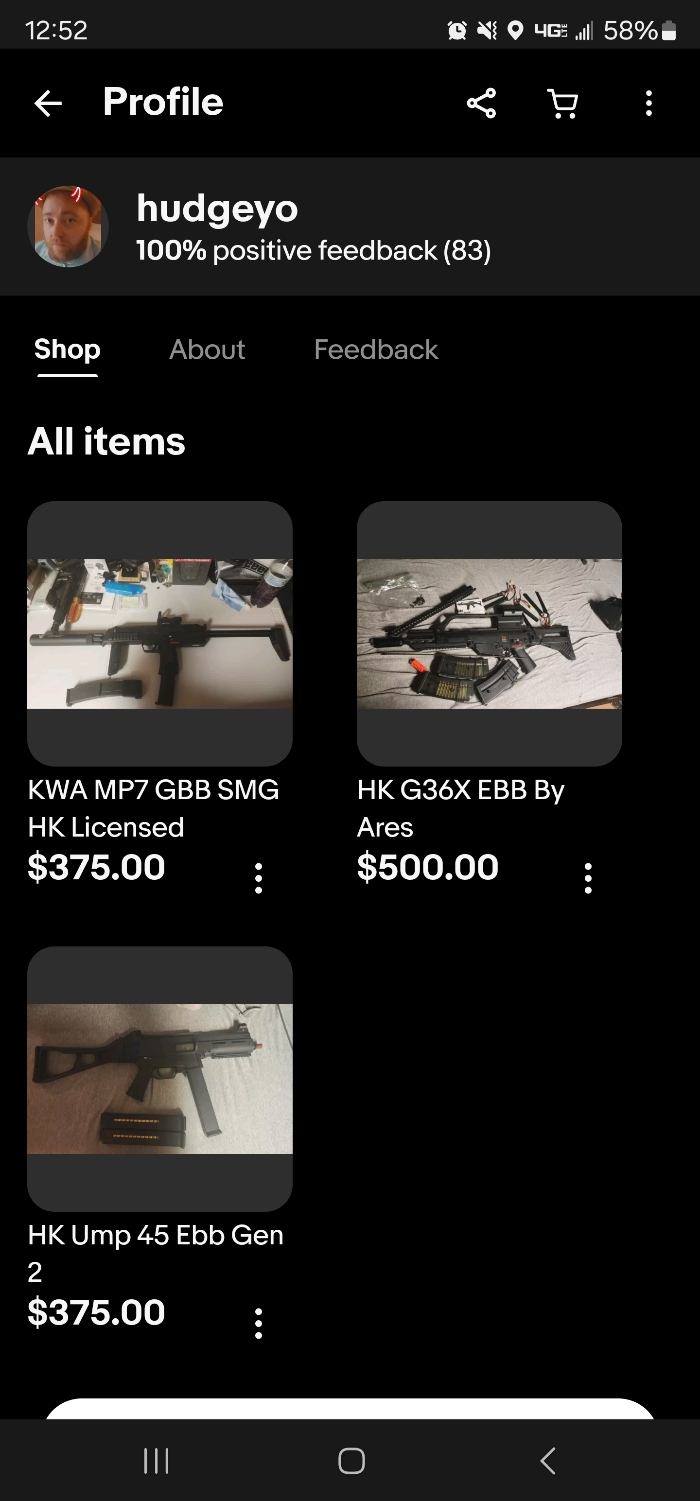The image size is (700, 1501).
Task: Select the Shop tab
Action: click(67, 349)
